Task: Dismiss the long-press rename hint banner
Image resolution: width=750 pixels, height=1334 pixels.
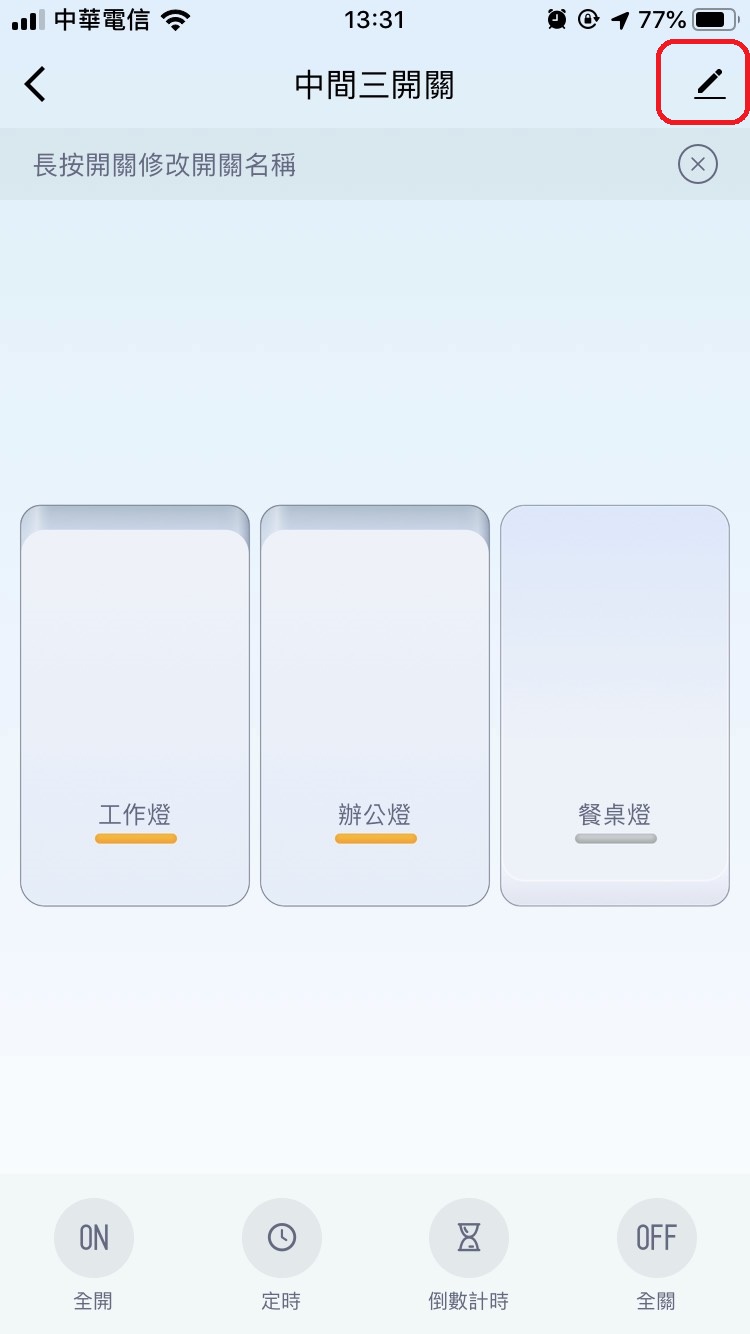Action: coord(697,164)
